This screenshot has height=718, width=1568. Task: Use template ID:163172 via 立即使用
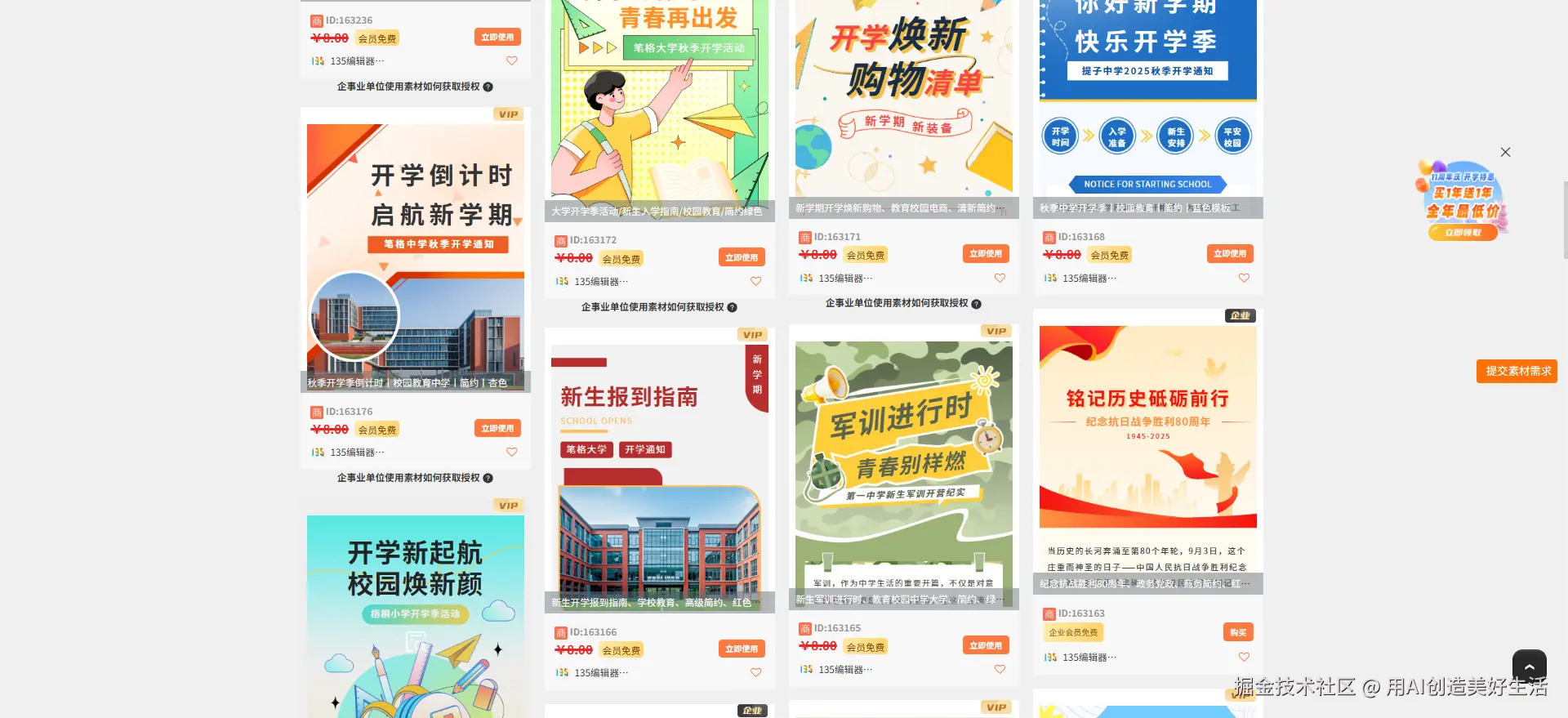tap(741, 258)
